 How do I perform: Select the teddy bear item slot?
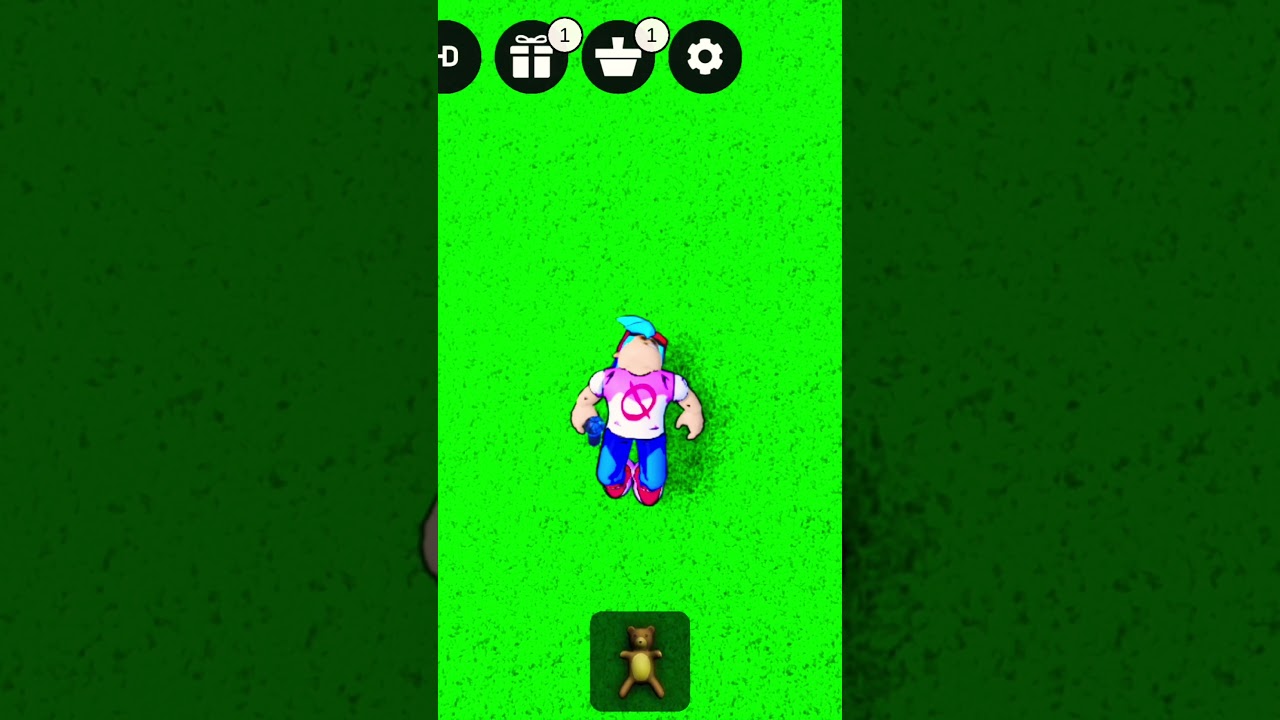(x=640, y=661)
